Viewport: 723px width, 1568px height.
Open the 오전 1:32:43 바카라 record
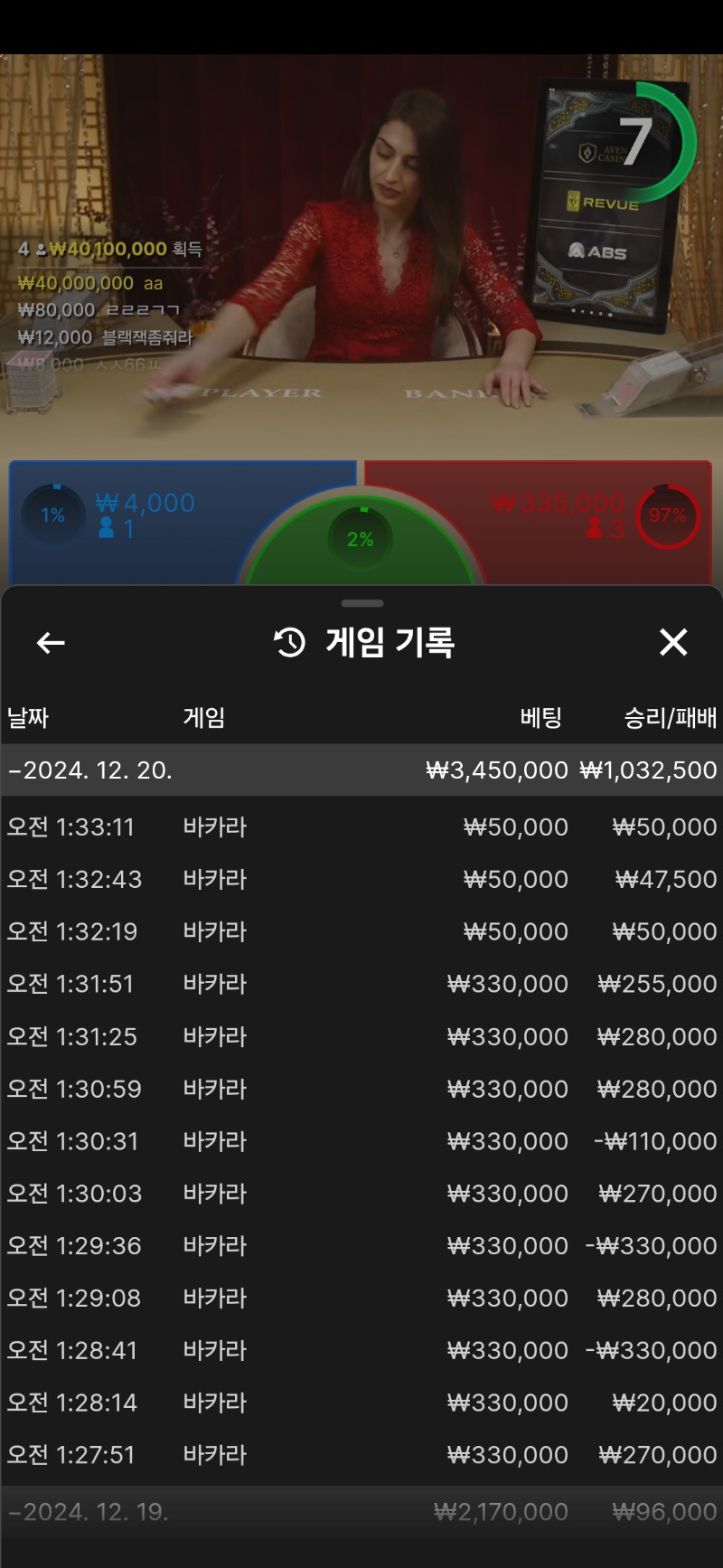[x=361, y=880]
